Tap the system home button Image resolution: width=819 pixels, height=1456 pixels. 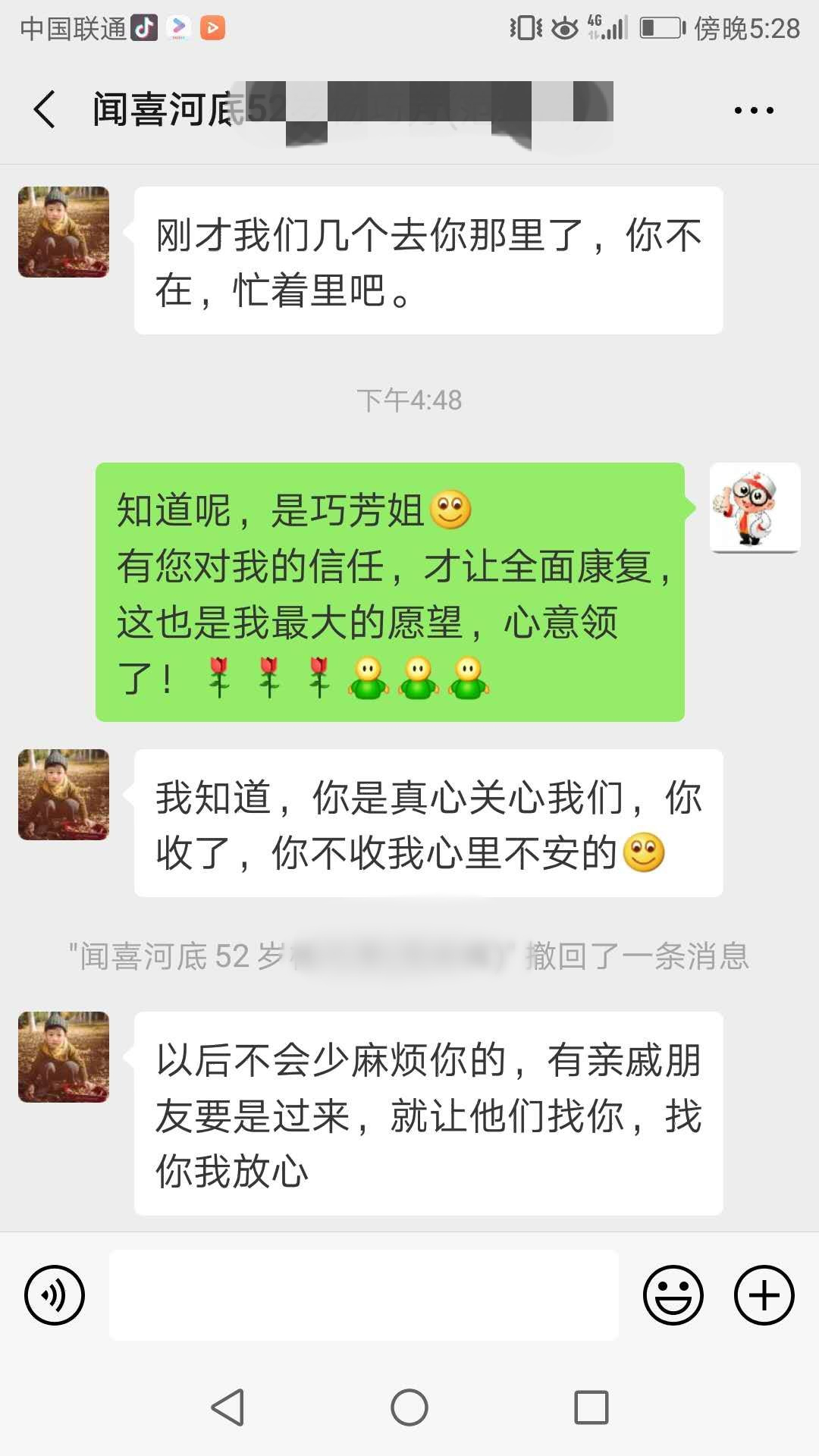click(409, 1408)
